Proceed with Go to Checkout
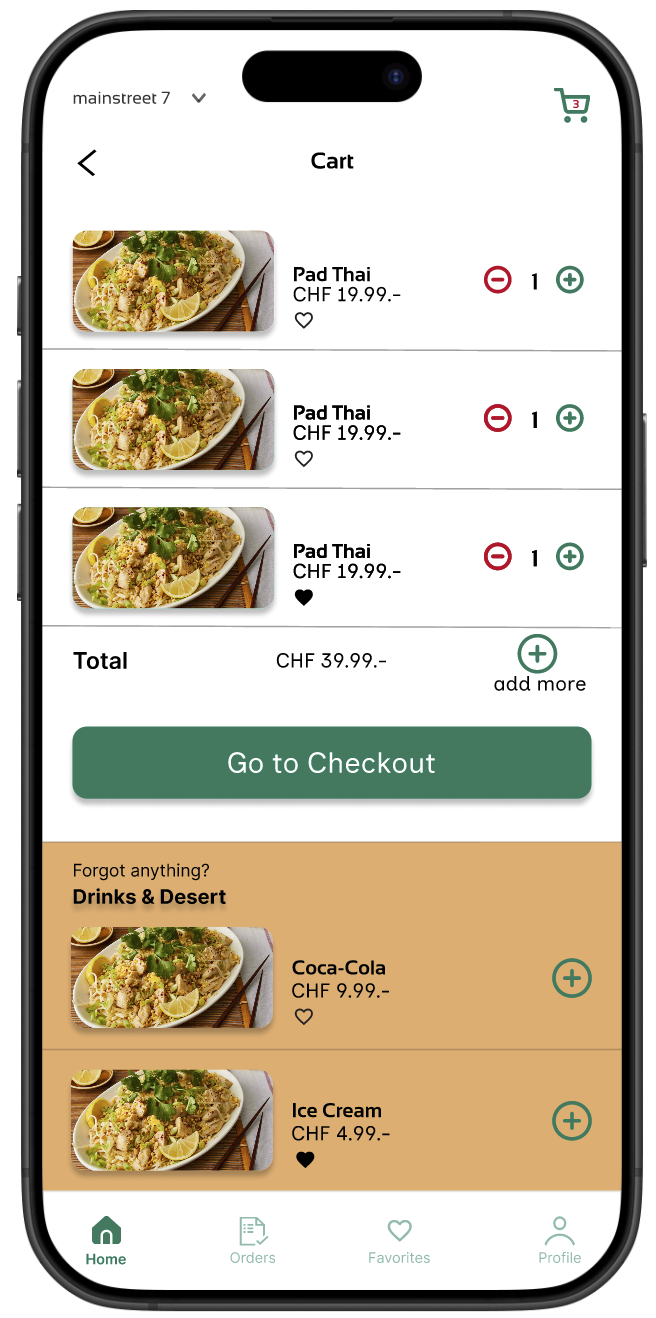656x1318 pixels. 332,763
